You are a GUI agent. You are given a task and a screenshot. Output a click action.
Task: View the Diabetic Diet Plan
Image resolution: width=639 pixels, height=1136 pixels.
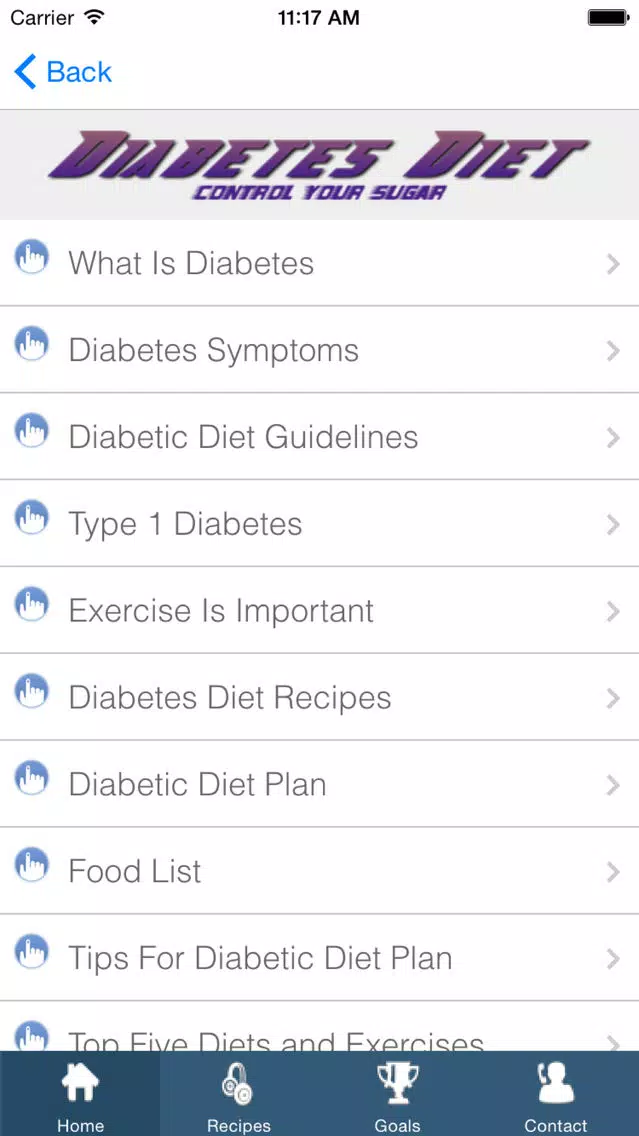tap(320, 784)
